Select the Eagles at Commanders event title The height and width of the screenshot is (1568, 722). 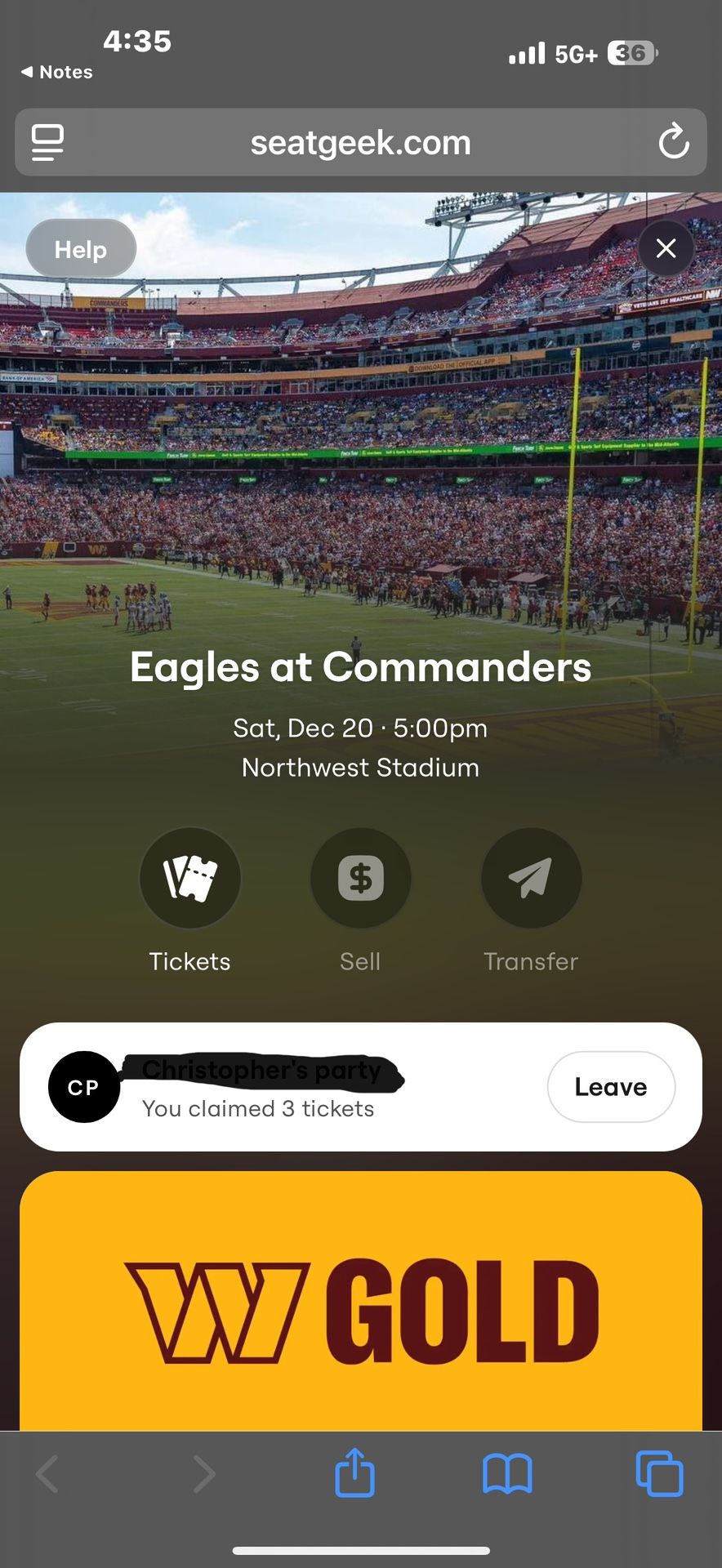(360, 666)
